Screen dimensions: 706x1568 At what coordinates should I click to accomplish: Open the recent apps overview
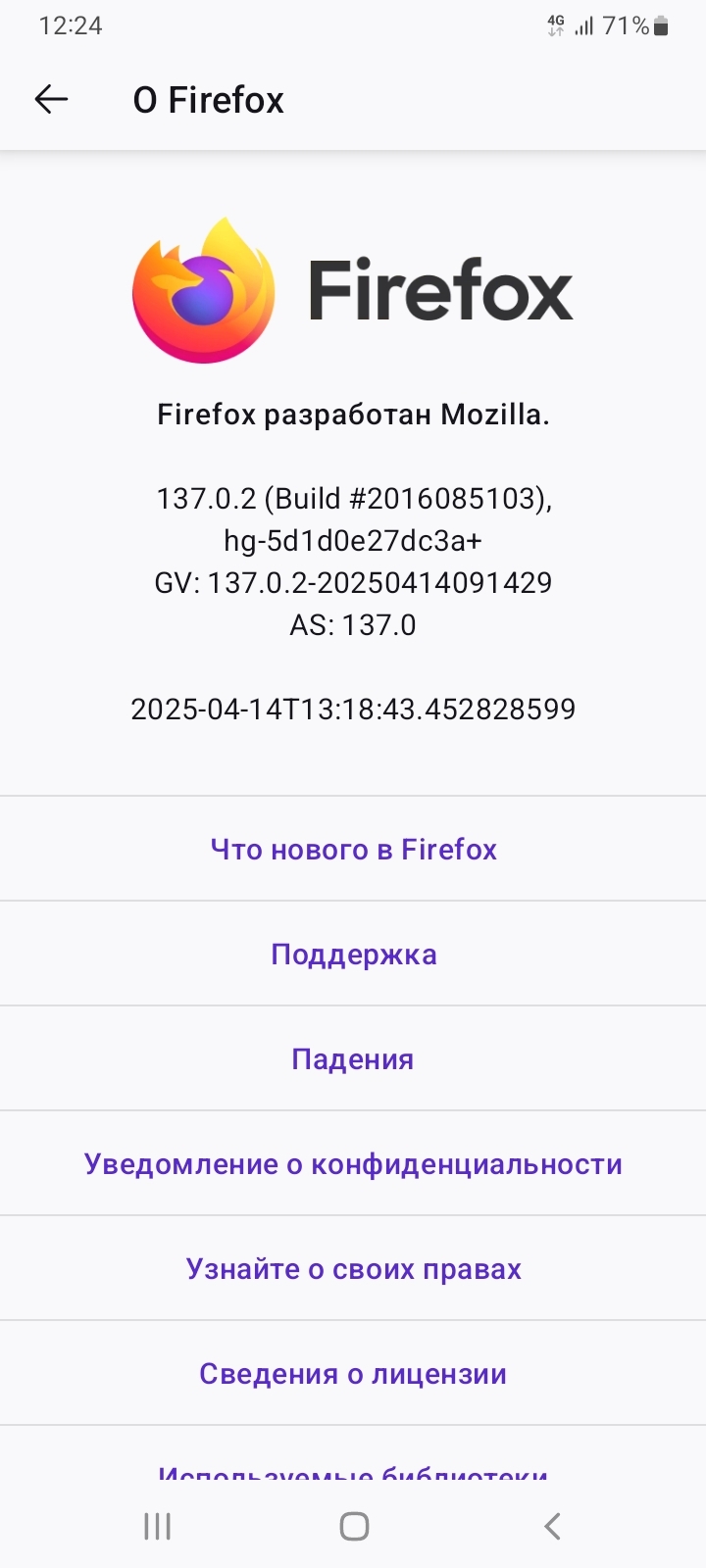[x=157, y=1526]
